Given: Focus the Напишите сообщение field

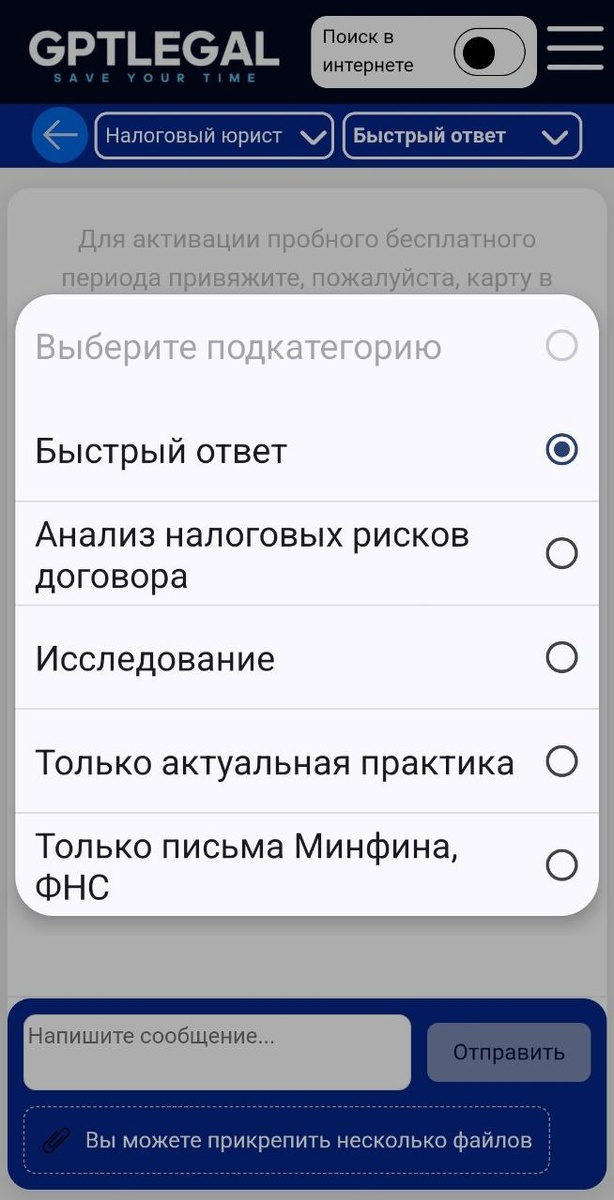Looking at the screenshot, I should click(216, 1052).
